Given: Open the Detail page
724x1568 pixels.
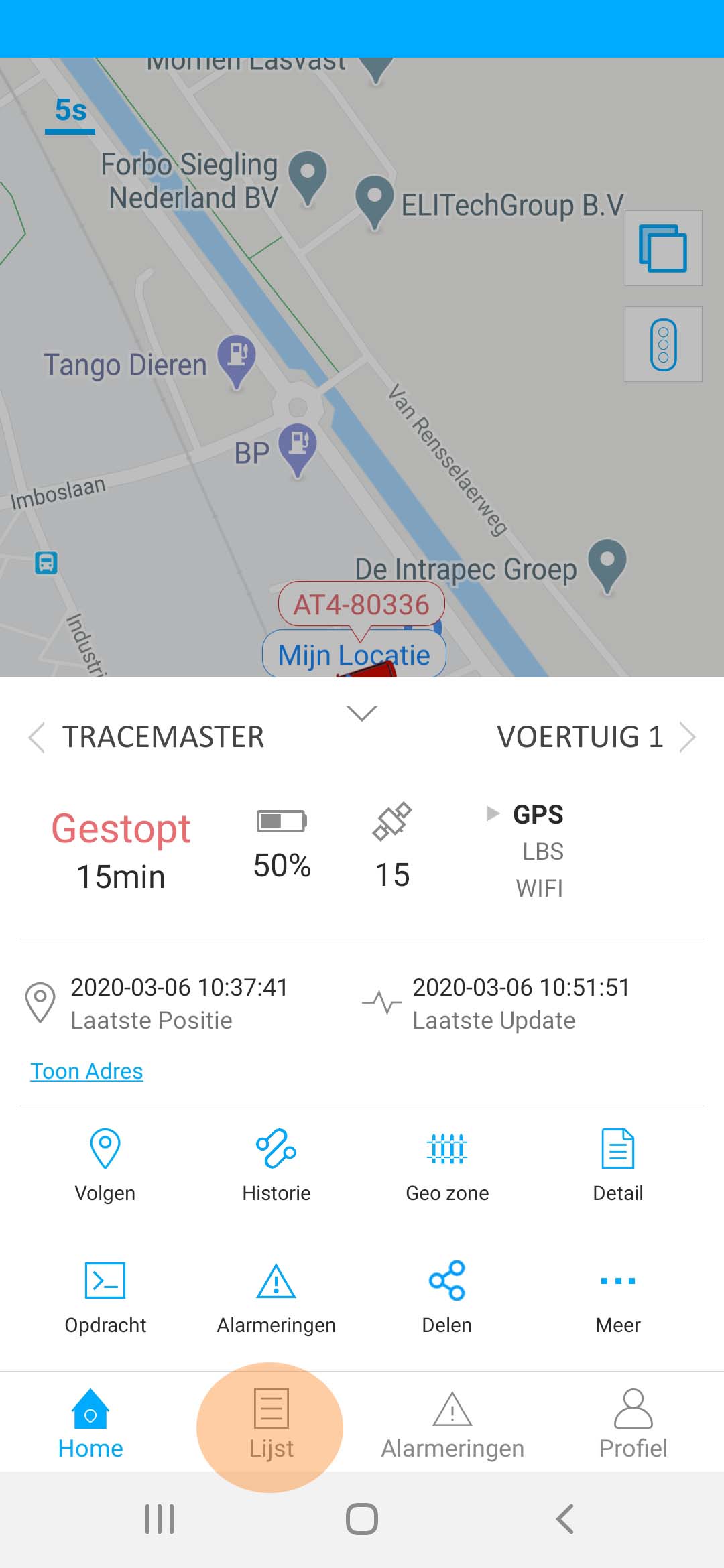Looking at the screenshot, I should [618, 1165].
